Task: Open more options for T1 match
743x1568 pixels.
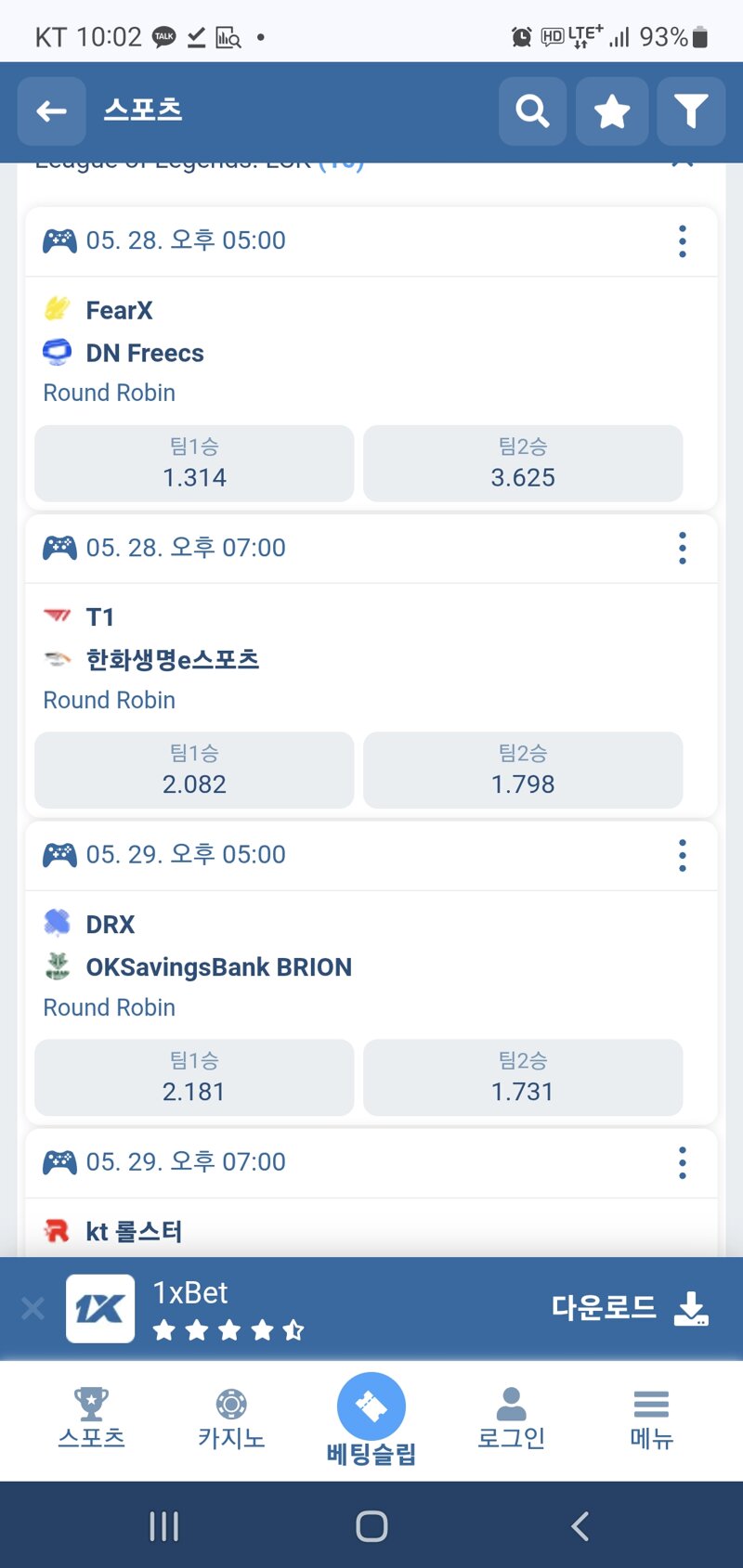Action: coord(683,549)
